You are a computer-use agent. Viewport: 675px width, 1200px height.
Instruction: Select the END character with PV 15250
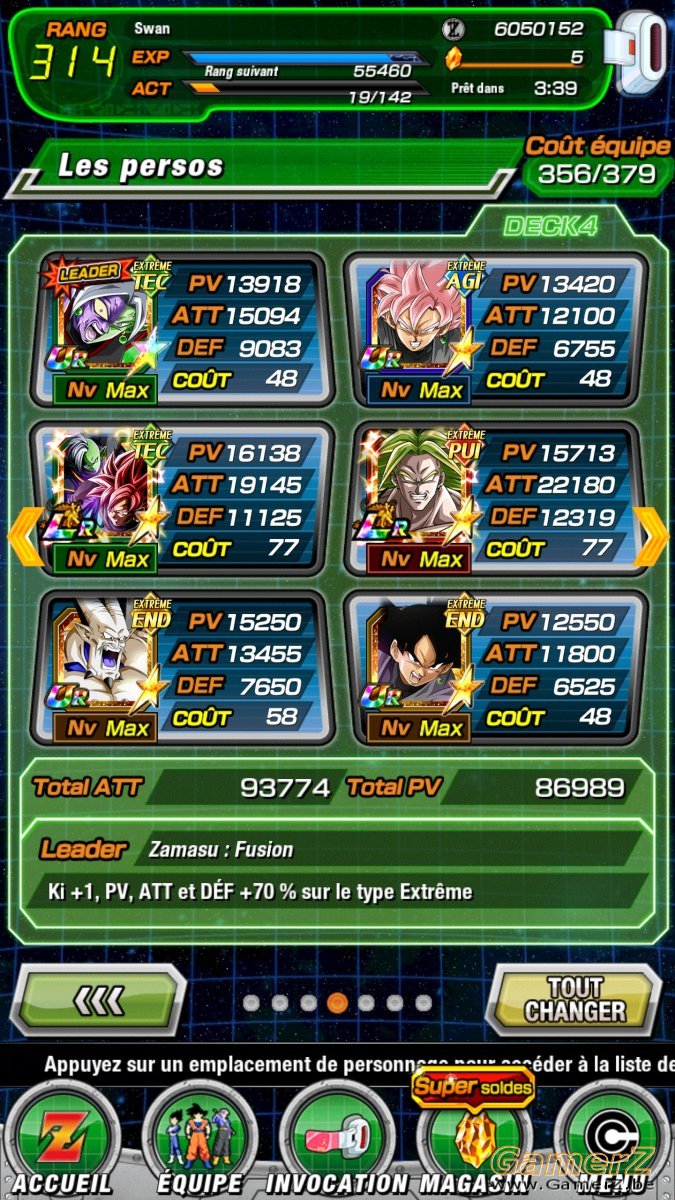(x=181, y=668)
